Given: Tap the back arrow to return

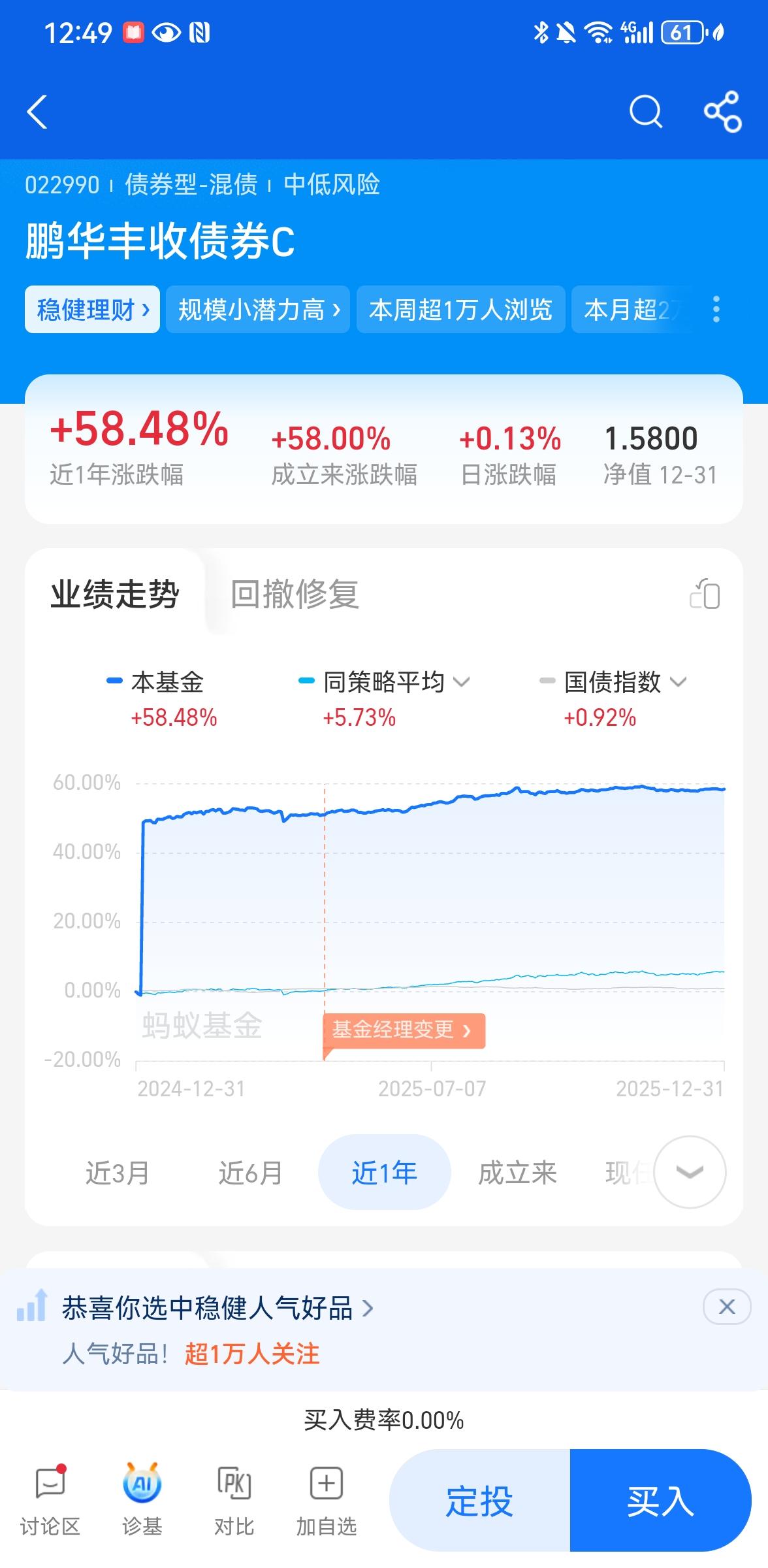Looking at the screenshot, I should [x=37, y=111].
